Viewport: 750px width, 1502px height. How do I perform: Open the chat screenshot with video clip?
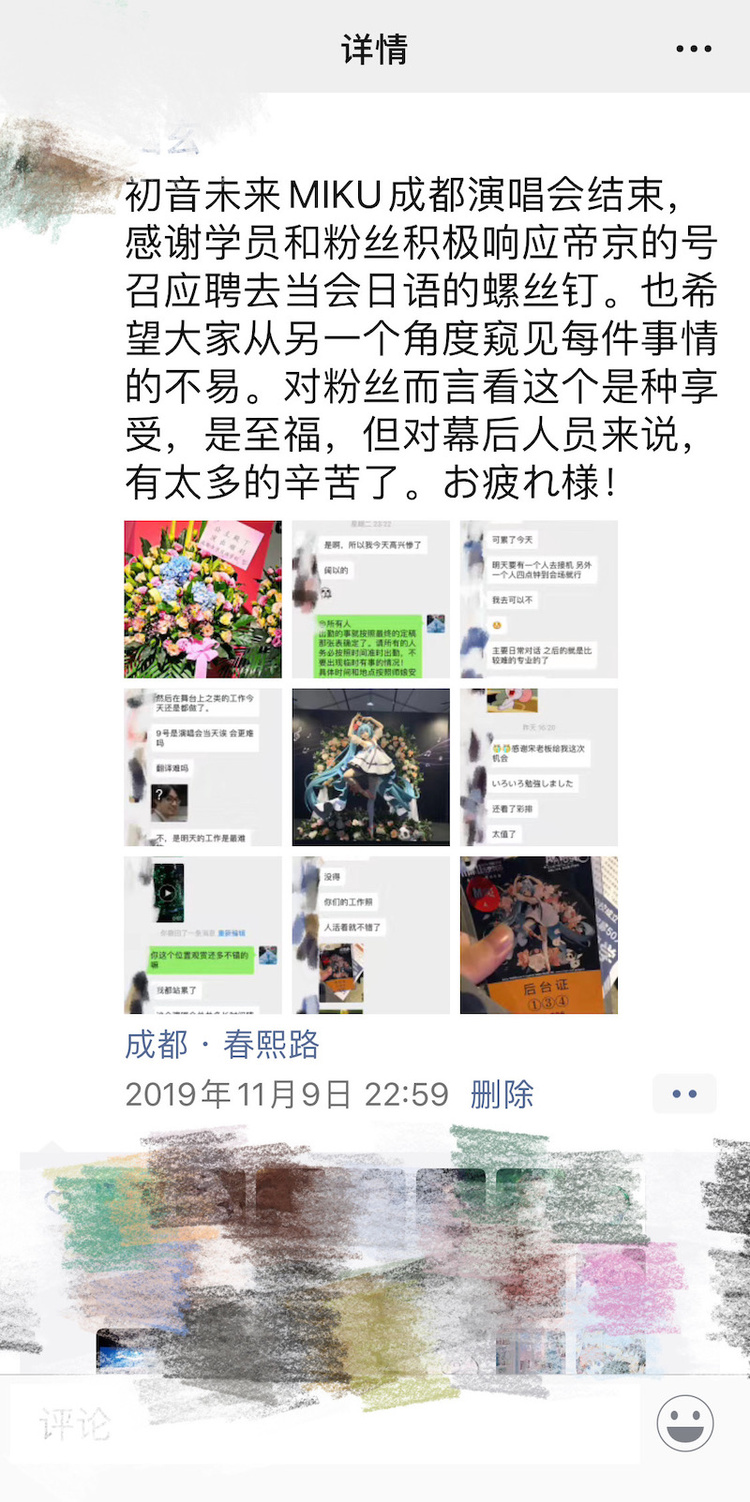[203, 935]
